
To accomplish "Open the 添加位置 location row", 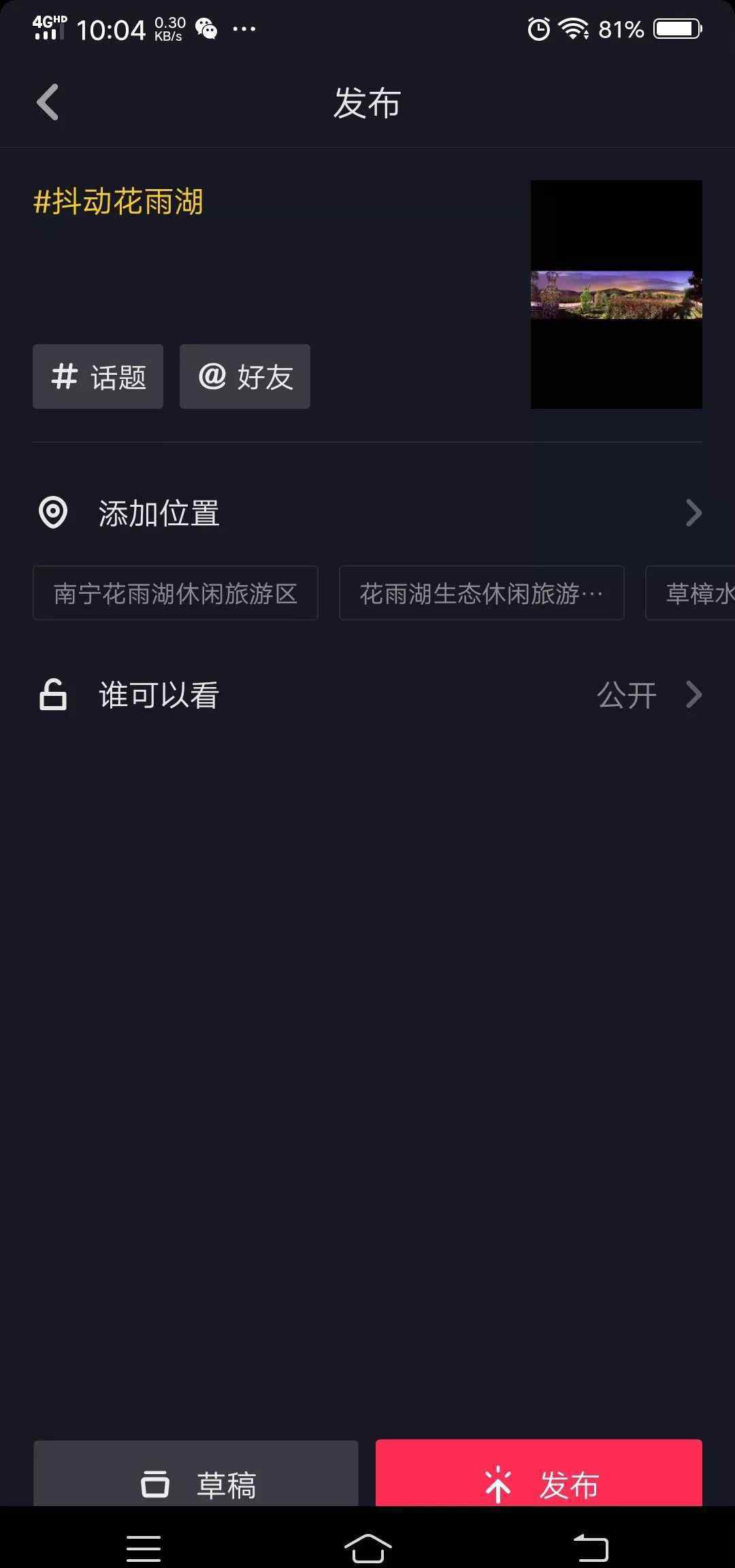I will click(x=367, y=513).
